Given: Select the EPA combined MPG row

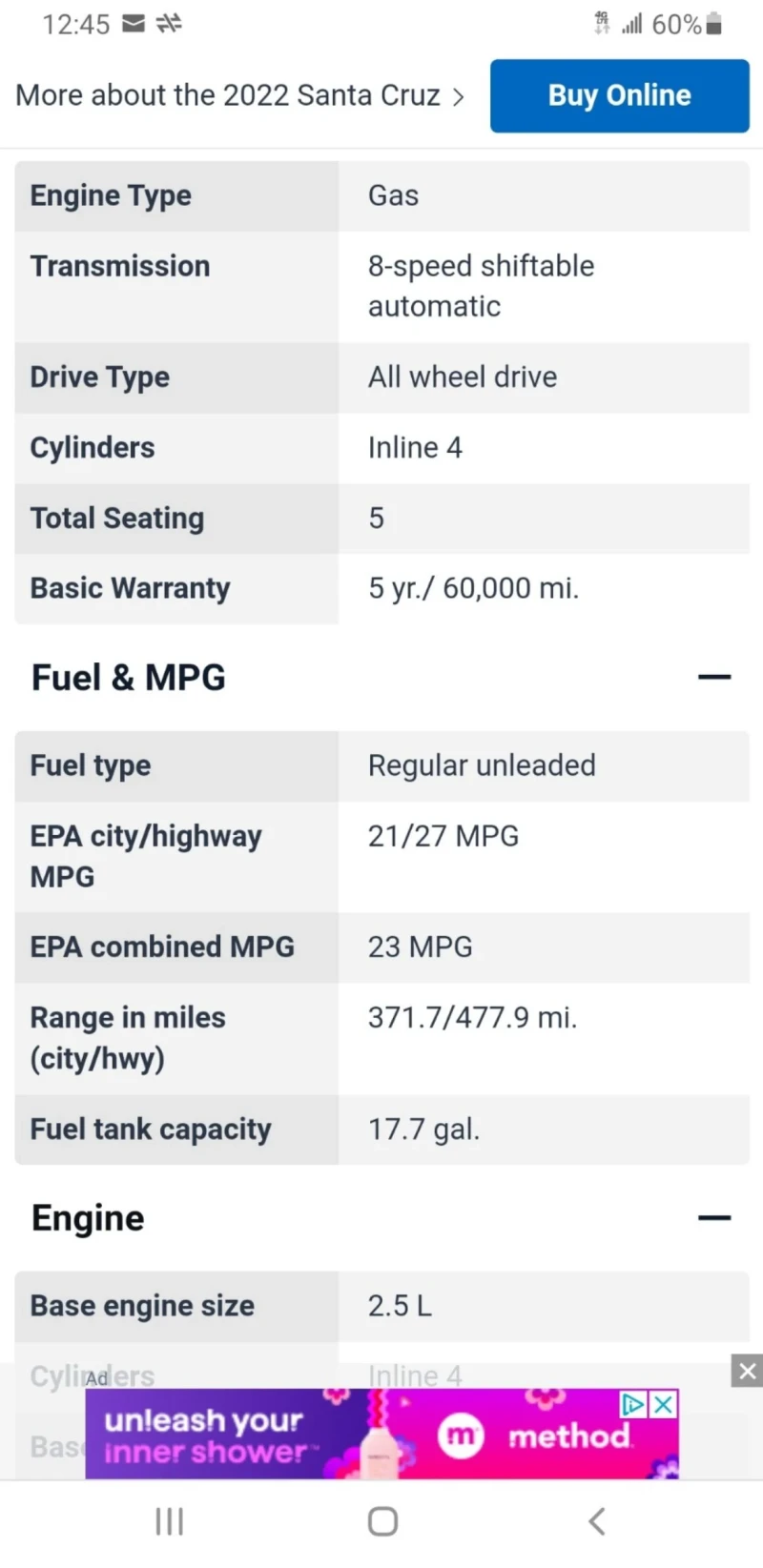Looking at the screenshot, I should tap(381, 947).
